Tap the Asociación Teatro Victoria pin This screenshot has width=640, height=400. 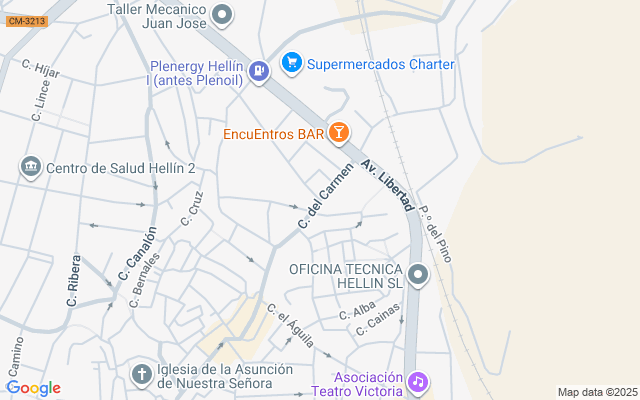(x=418, y=382)
